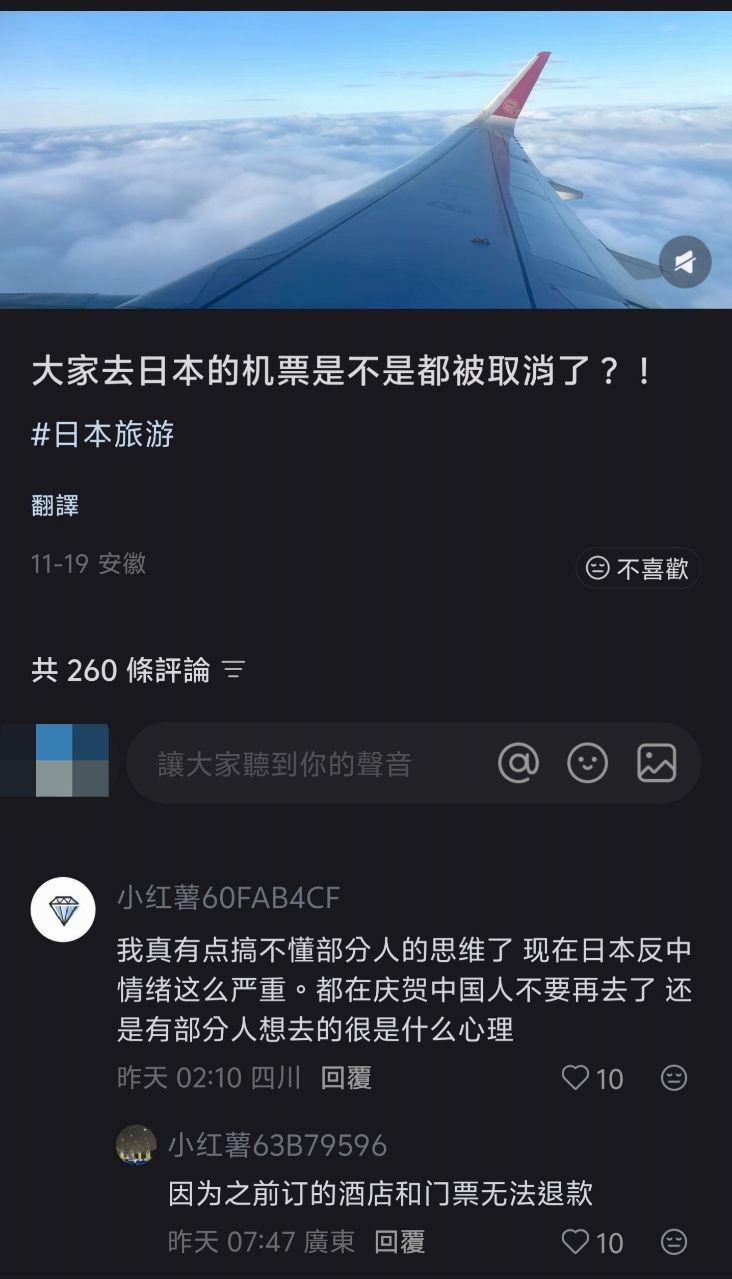Screen dimensions: 732x1279
Task: Open the emoji picker in comment box
Action: pyautogui.click(x=587, y=763)
